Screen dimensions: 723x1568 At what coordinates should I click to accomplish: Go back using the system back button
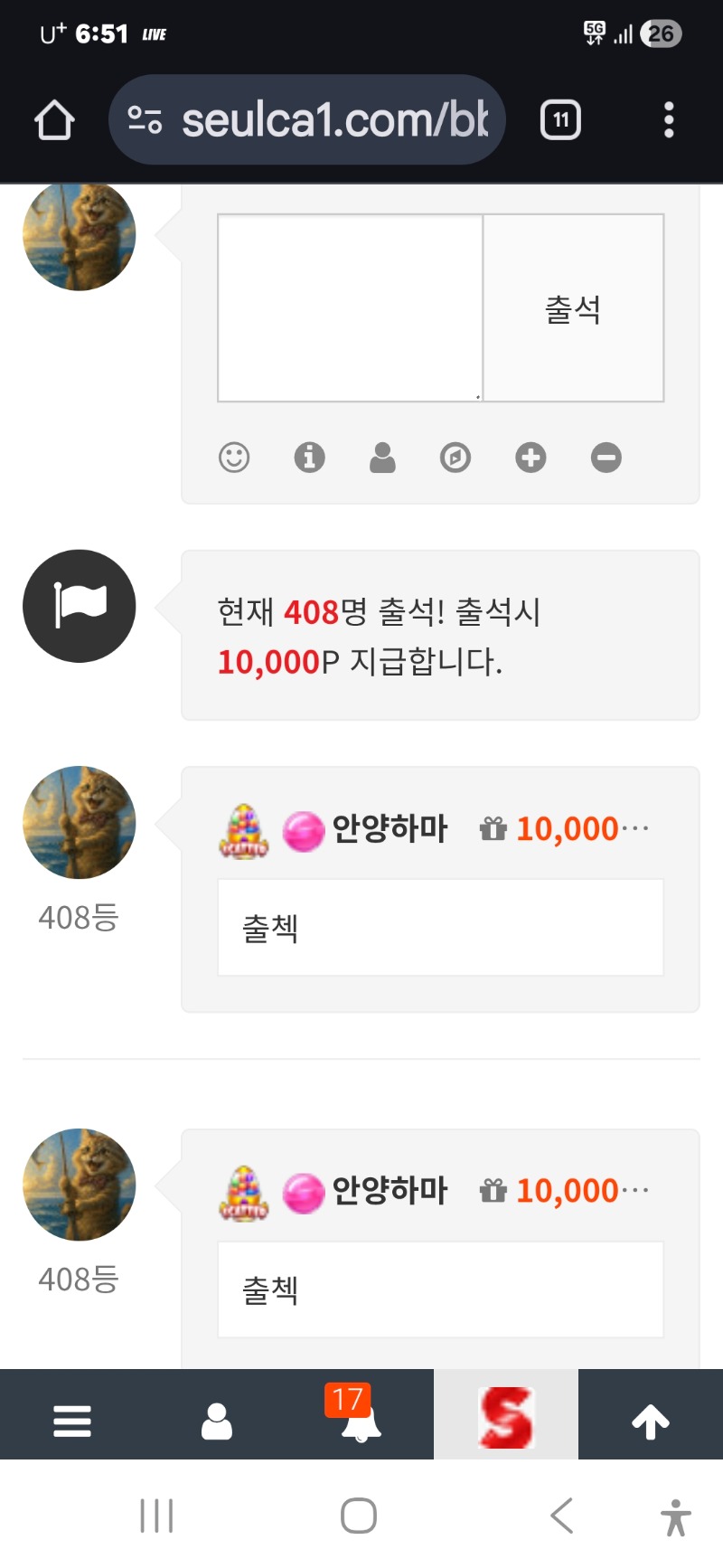[562, 1516]
